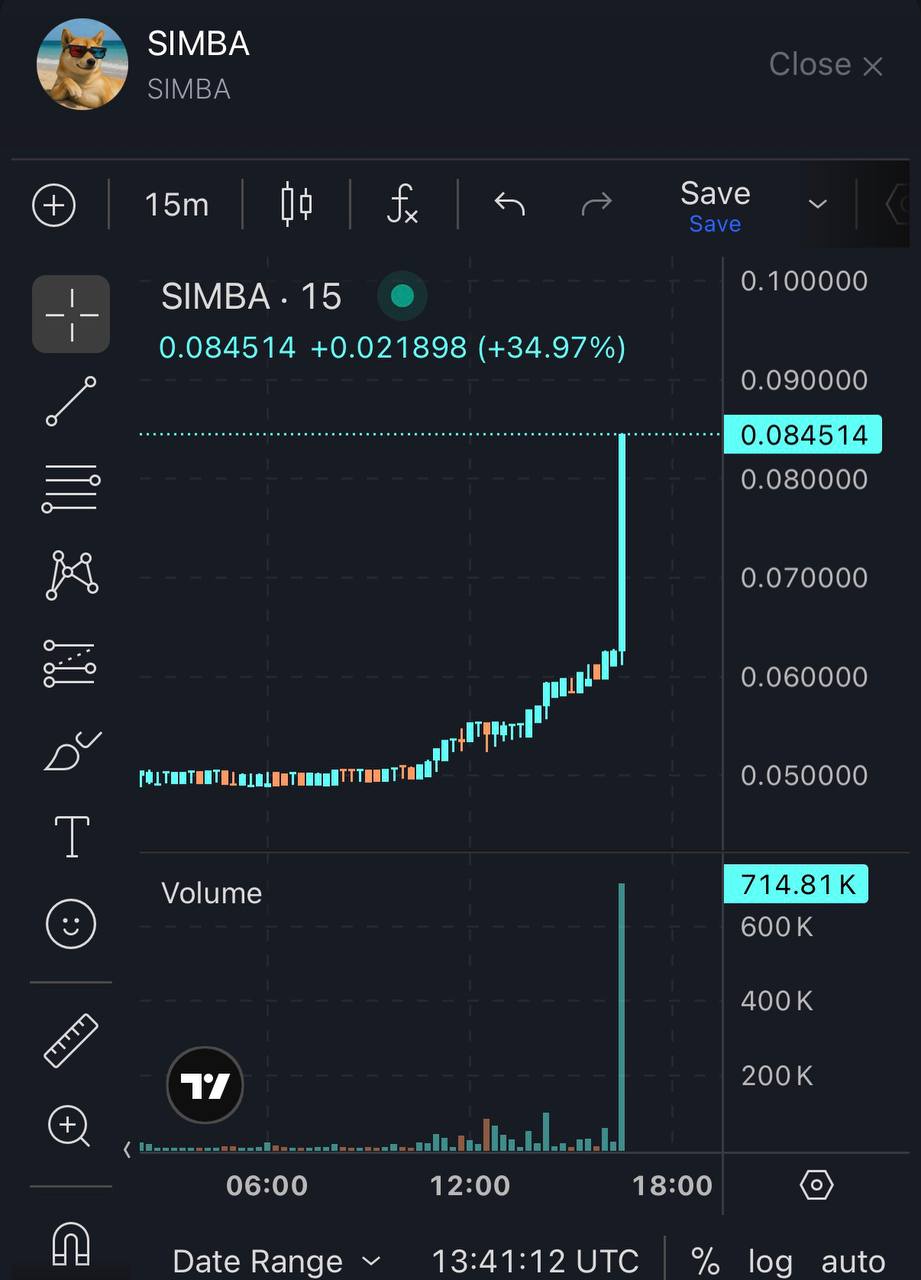921x1280 pixels.
Task: Pick the brush drawing tool
Action: coord(71,752)
